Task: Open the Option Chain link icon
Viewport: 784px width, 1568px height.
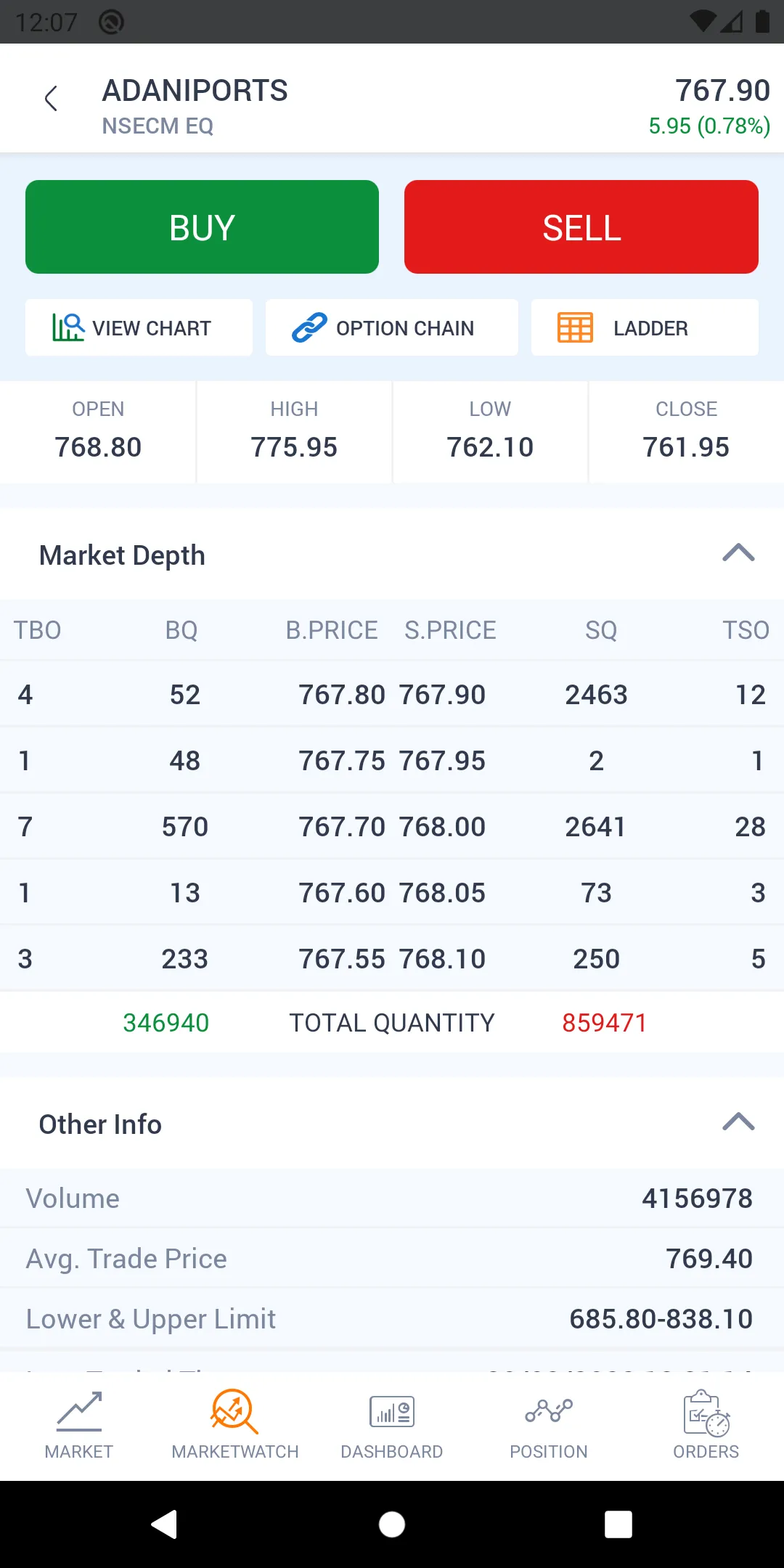Action: [x=309, y=327]
